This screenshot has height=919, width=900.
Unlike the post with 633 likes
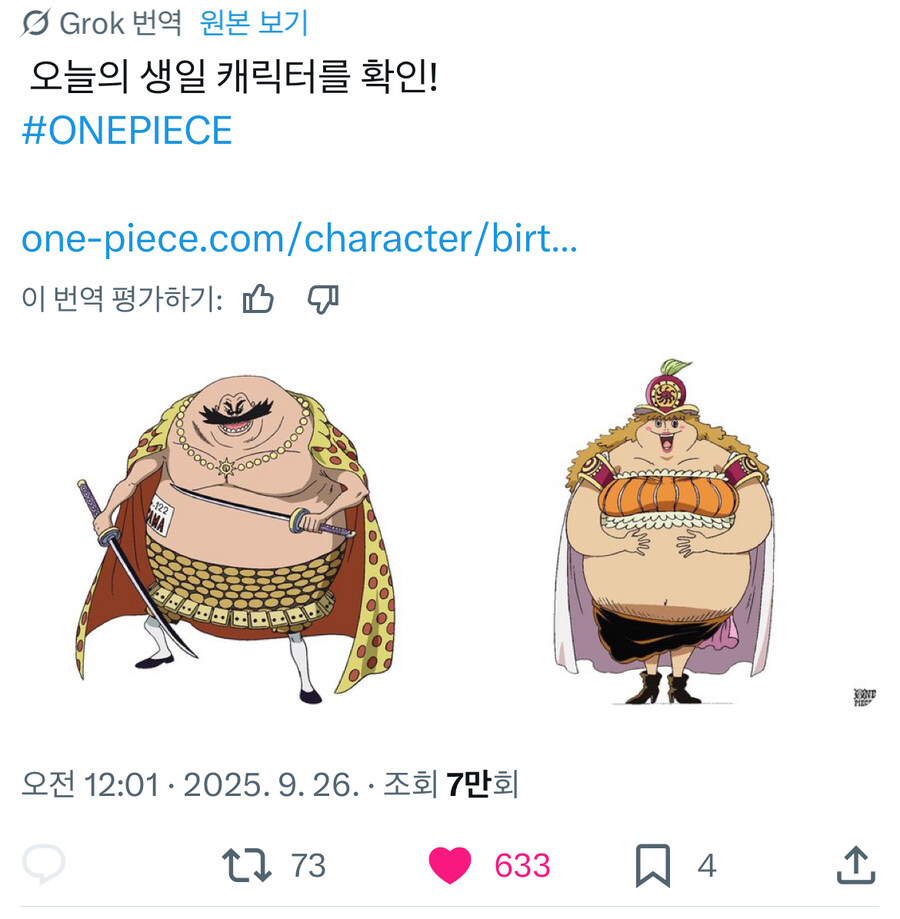(x=449, y=865)
